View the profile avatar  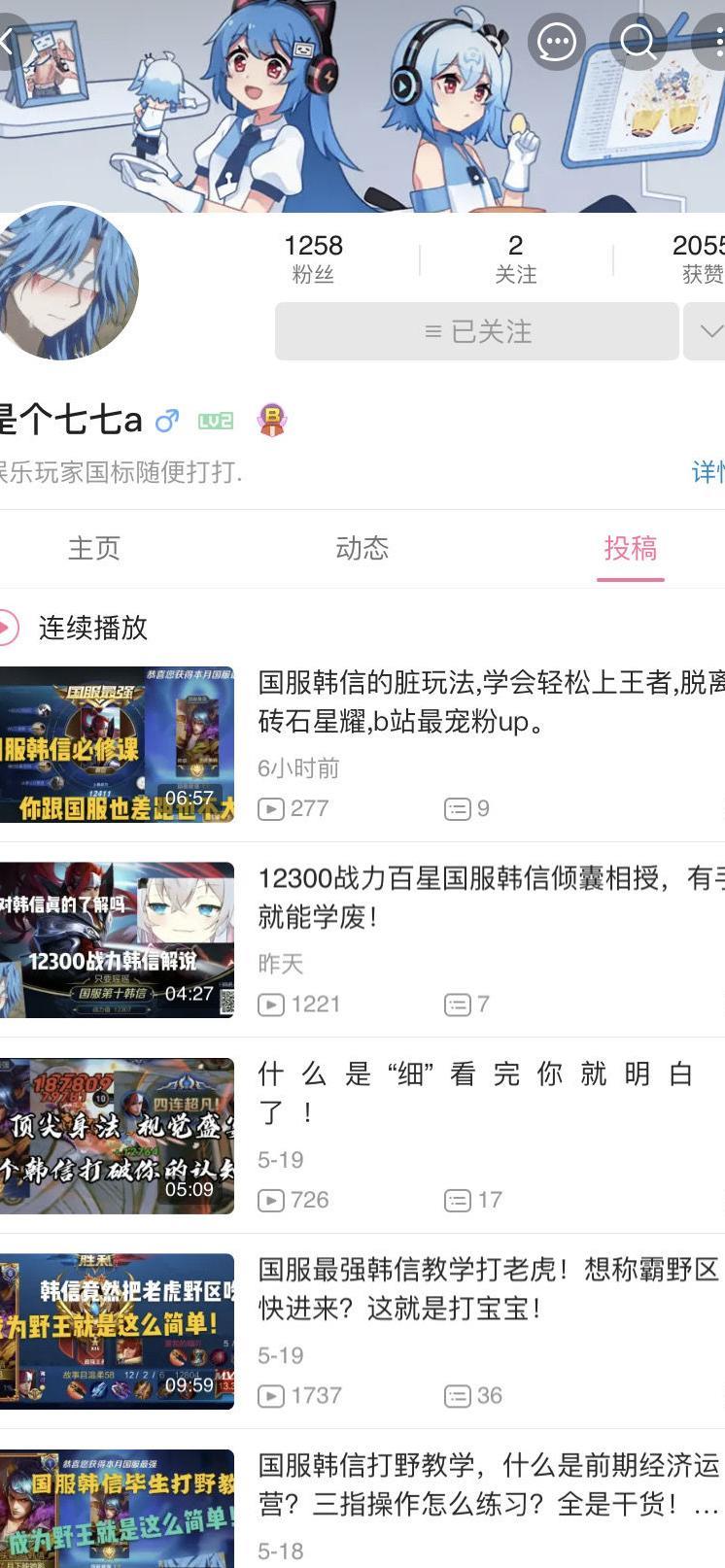[66, 284]
